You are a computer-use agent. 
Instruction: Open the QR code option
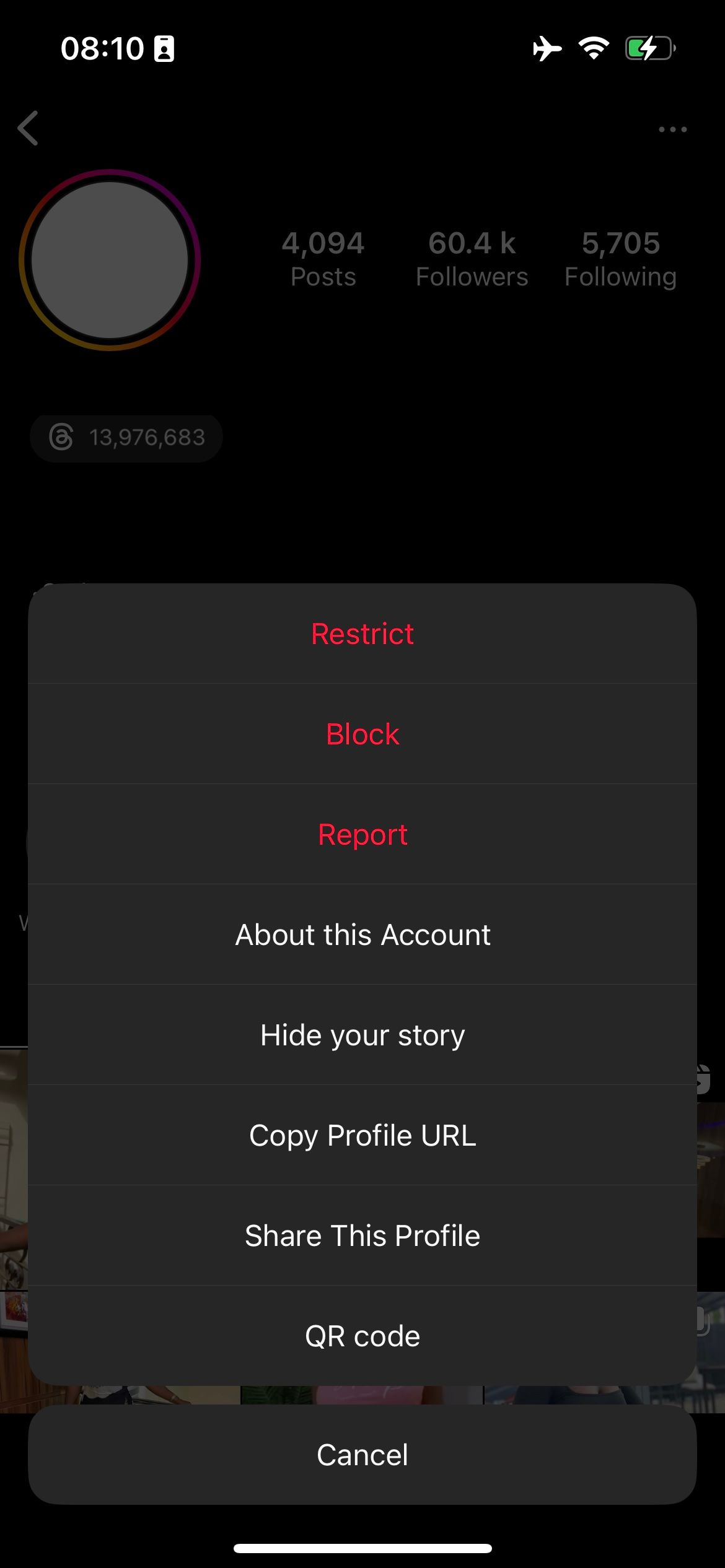(362, 1335)
